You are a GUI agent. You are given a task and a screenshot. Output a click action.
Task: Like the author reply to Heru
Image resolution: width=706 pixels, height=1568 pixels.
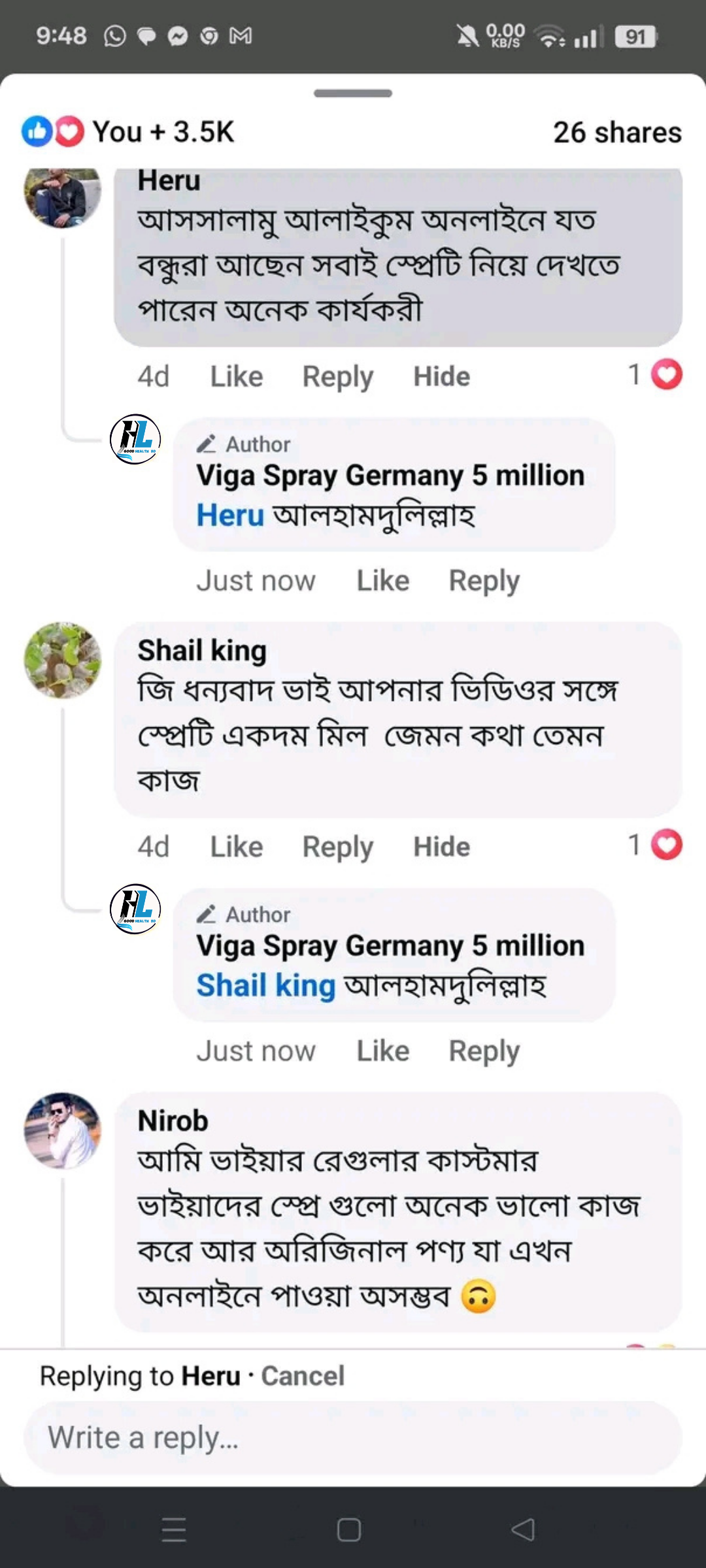point(382,581)
